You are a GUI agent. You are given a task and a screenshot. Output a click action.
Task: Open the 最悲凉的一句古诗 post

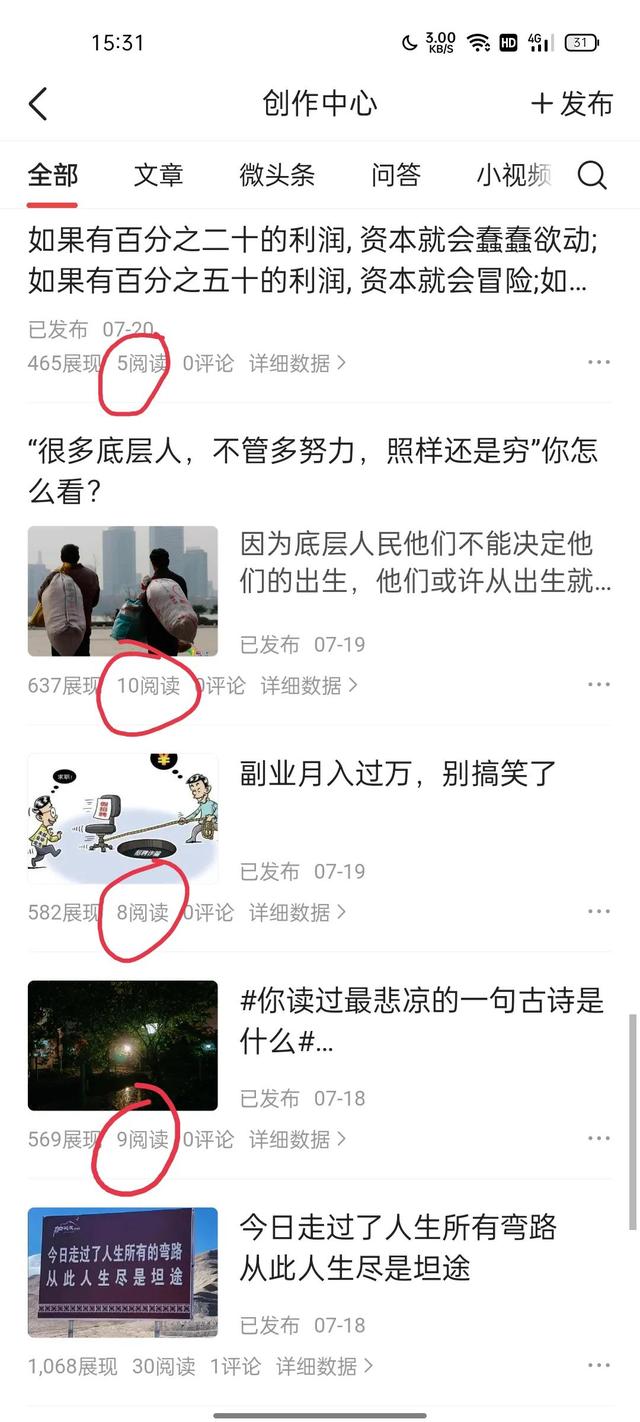tap(421, 1020)
